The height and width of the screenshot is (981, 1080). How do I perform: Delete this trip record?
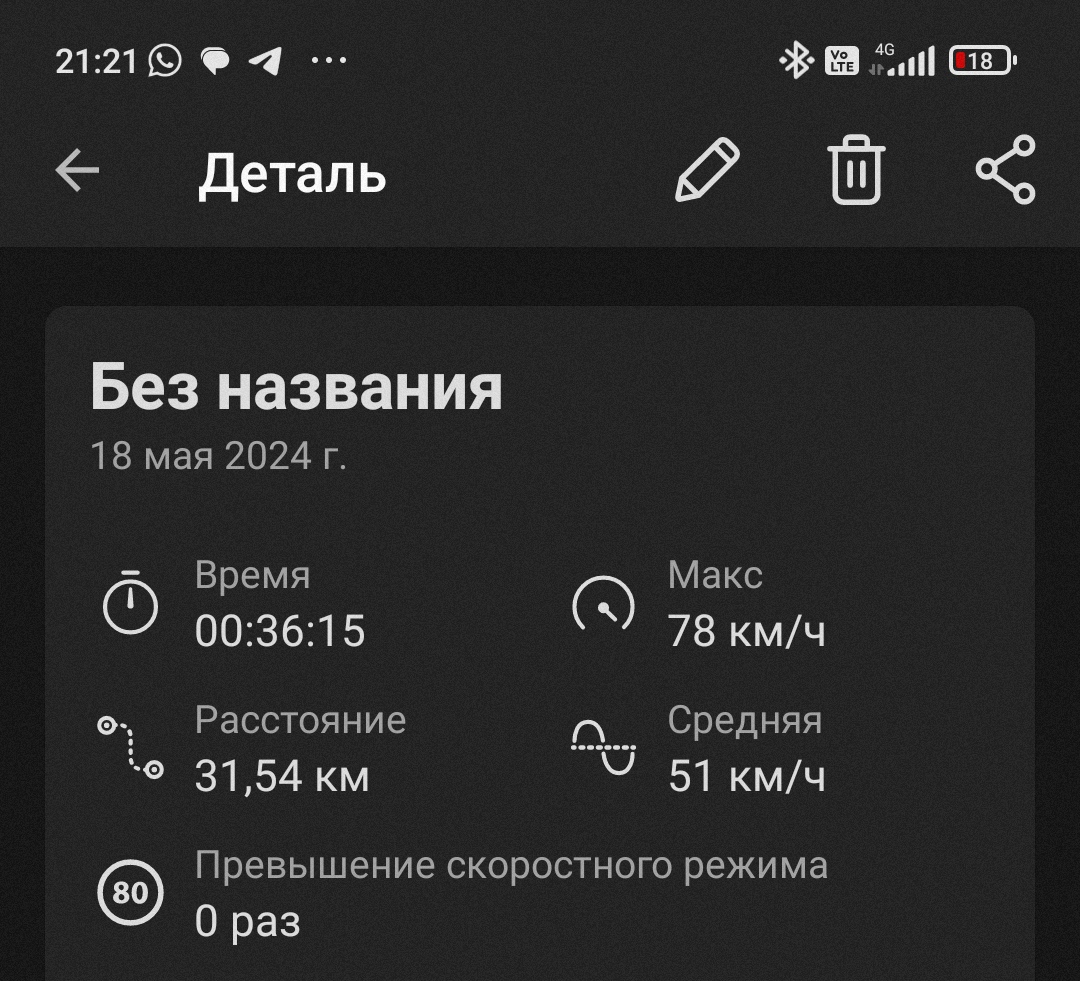point(857,172)
